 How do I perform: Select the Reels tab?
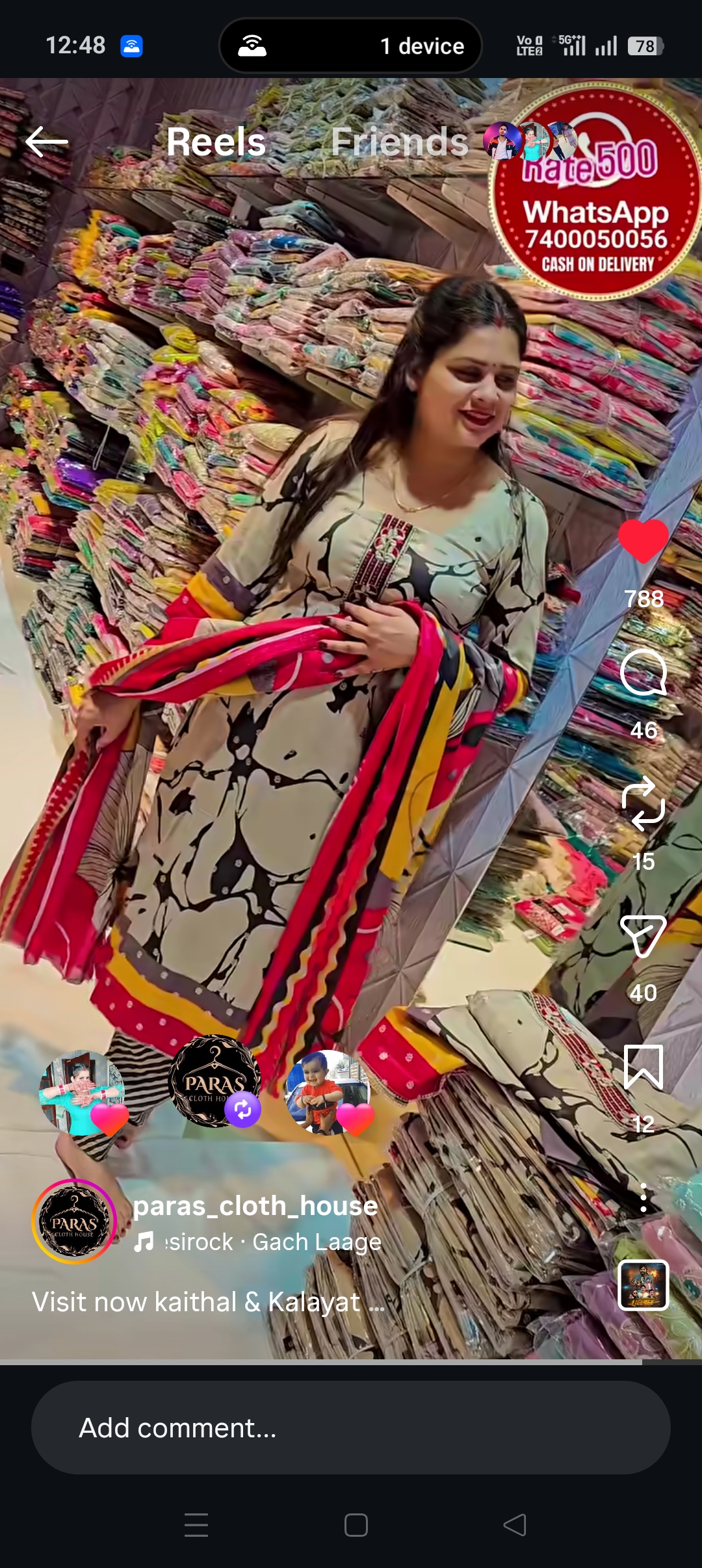[216, 142]
